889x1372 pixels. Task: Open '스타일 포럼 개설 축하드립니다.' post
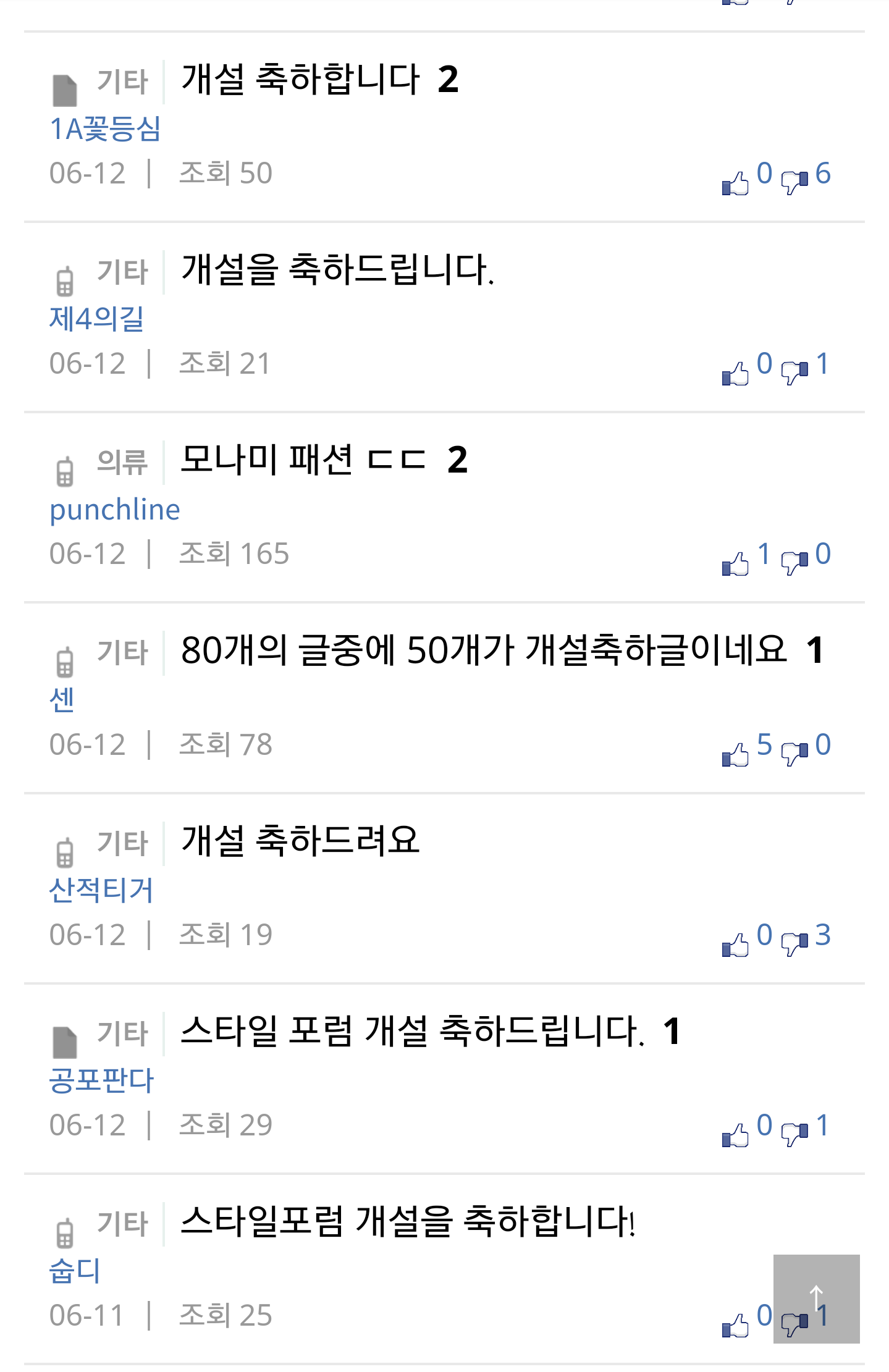[412, 1032]
